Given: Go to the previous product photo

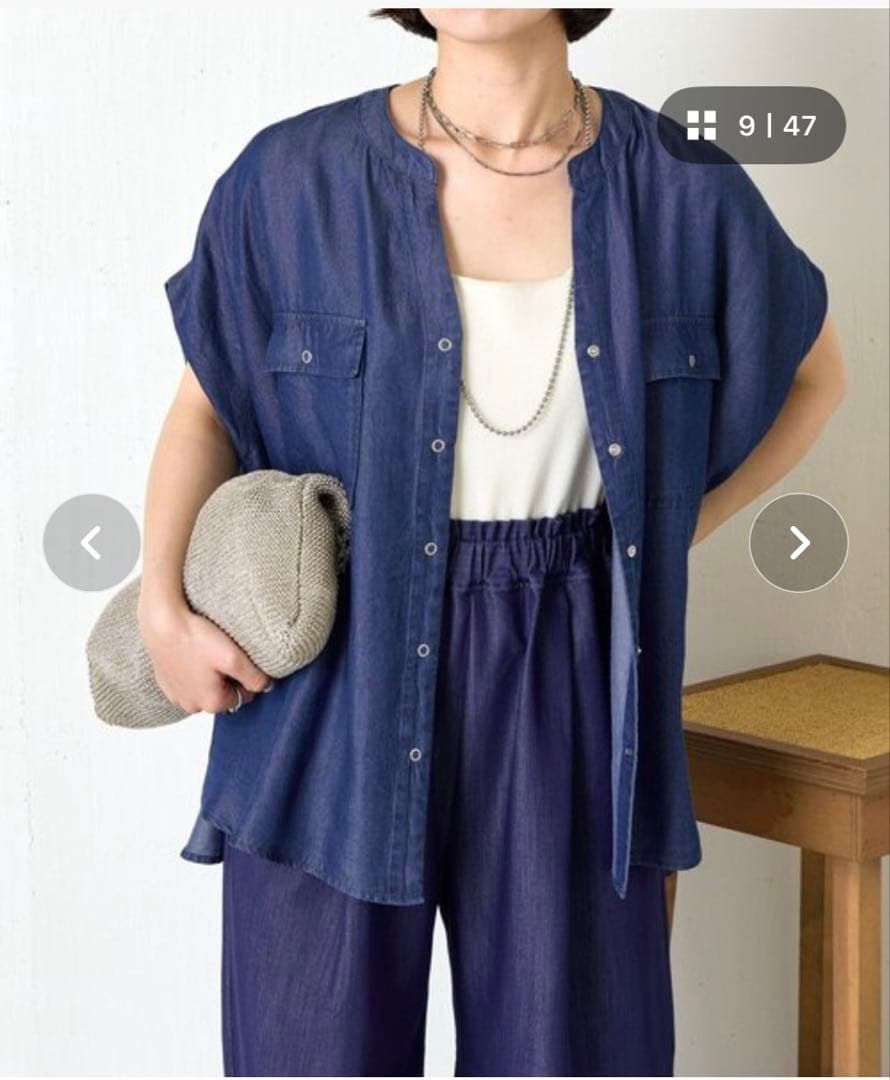Looking at the screenshot, I should pyautogui.click(x=91, y=543).
